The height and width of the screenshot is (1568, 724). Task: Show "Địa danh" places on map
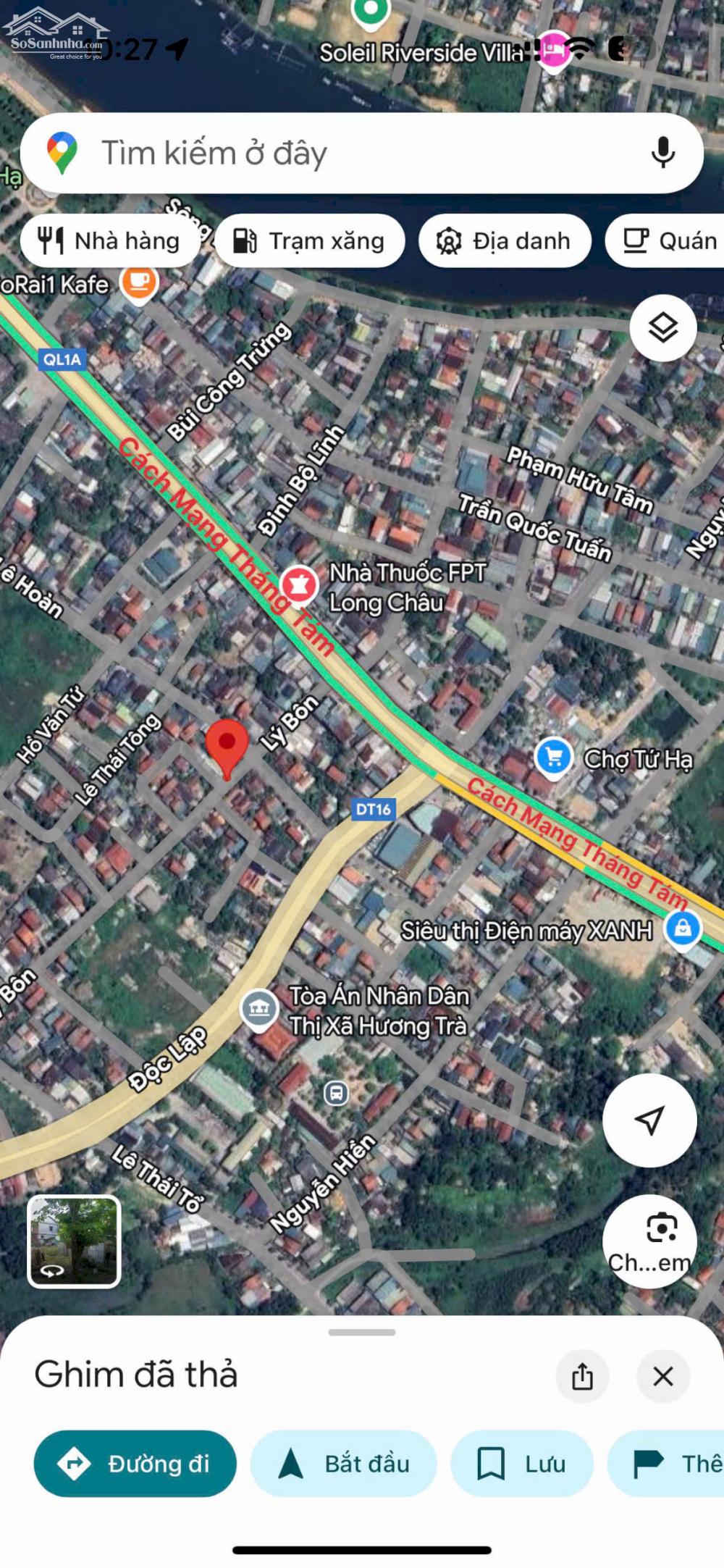505,240
